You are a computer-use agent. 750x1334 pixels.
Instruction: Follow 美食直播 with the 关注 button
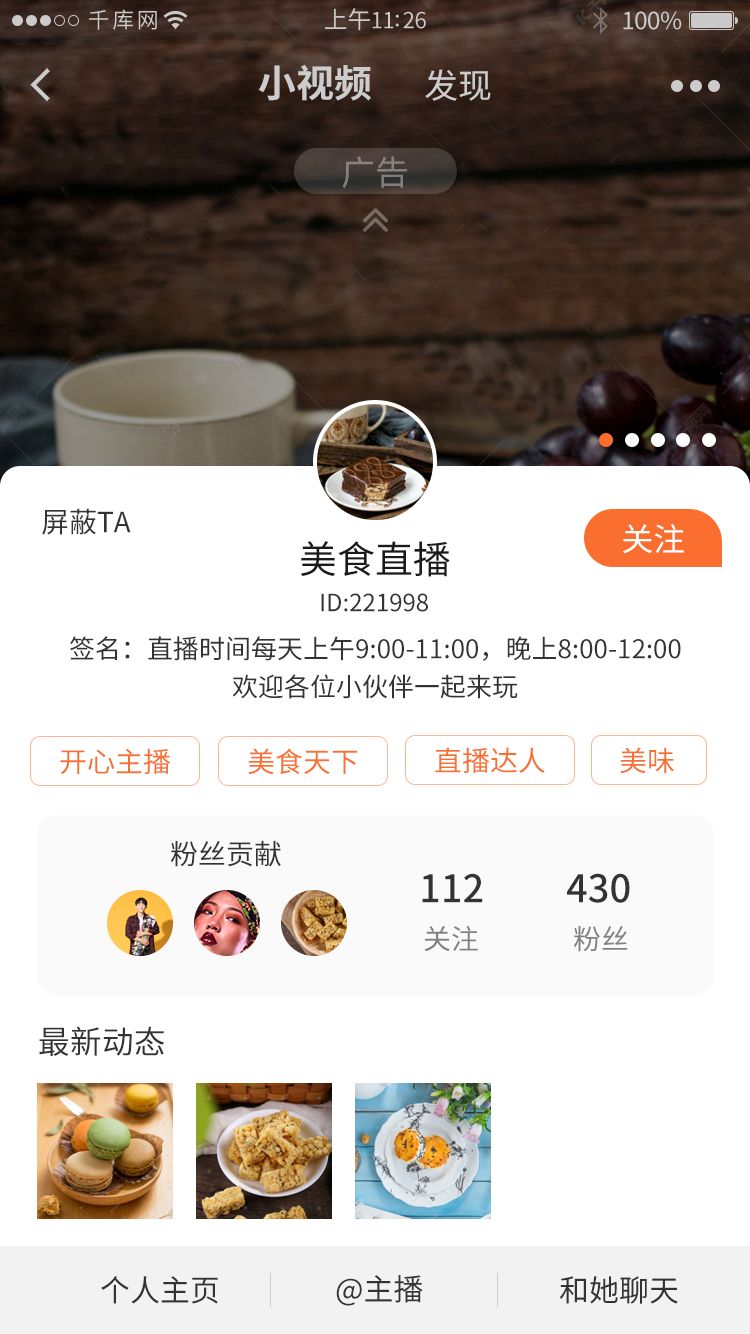pos(652,538)
